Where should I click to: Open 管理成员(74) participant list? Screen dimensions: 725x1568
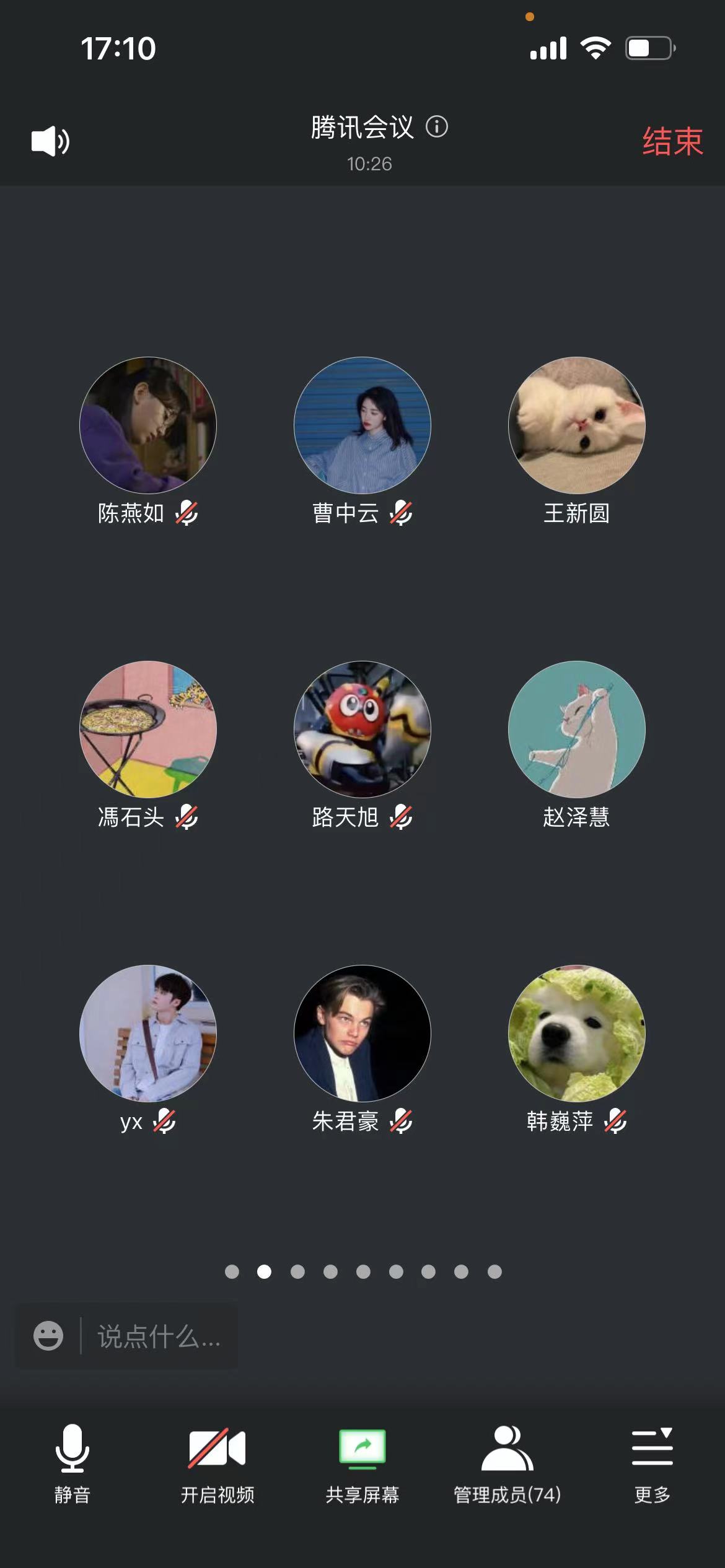(x=507, y=1463)
